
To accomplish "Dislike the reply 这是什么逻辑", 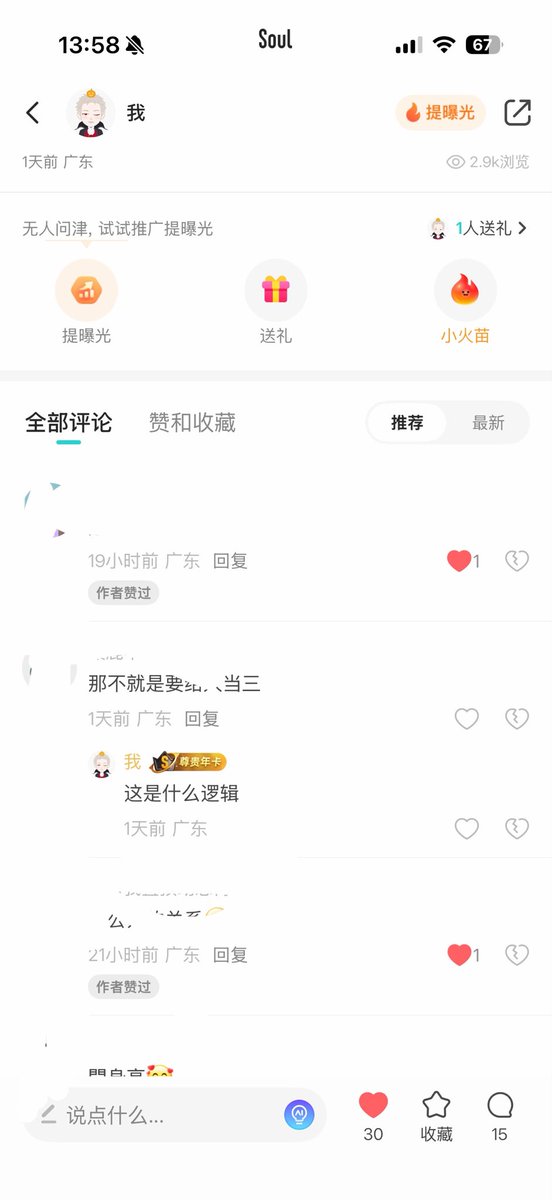I will click(516, 828).
